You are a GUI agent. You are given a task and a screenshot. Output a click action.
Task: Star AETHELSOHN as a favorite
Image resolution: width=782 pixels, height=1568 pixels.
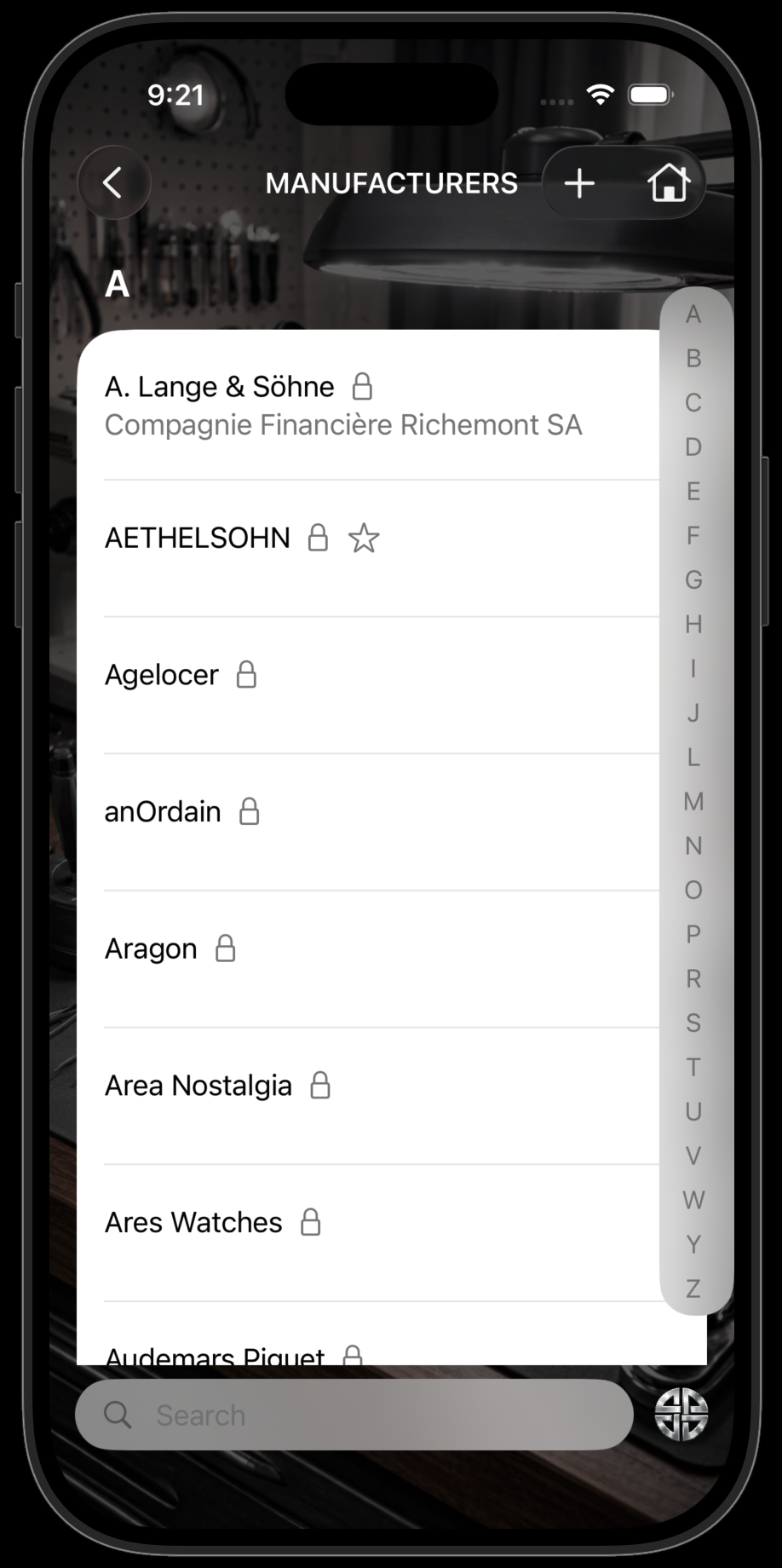[x=364, y=539]
